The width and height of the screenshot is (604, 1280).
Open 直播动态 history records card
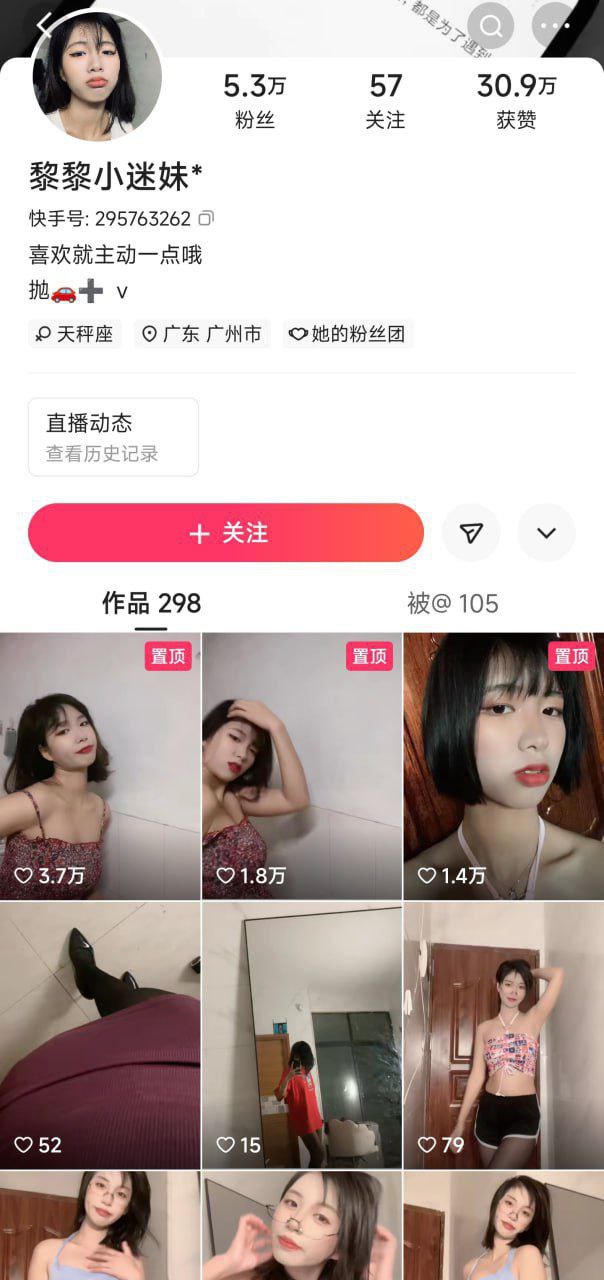point(113,437)
